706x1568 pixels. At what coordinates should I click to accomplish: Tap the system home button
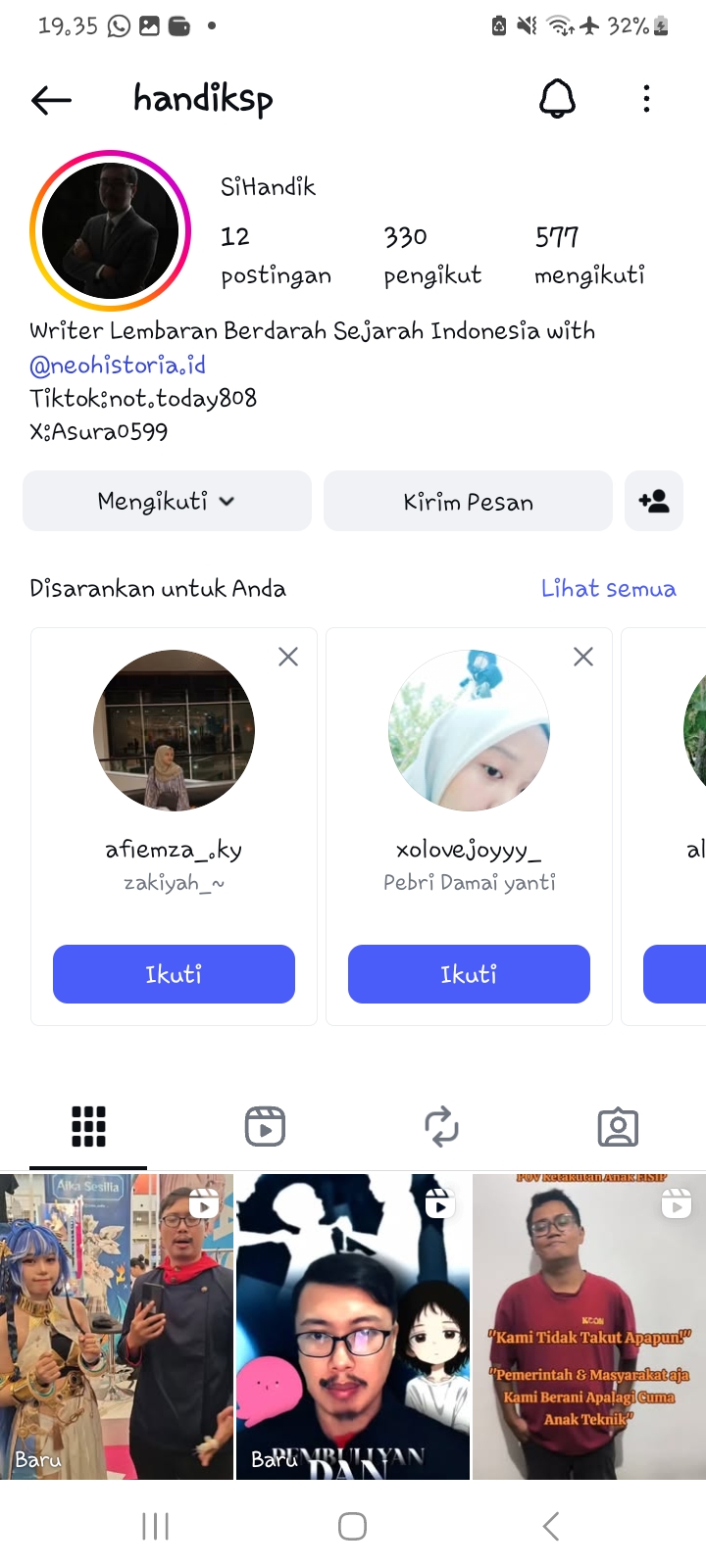coord(352,1526)
